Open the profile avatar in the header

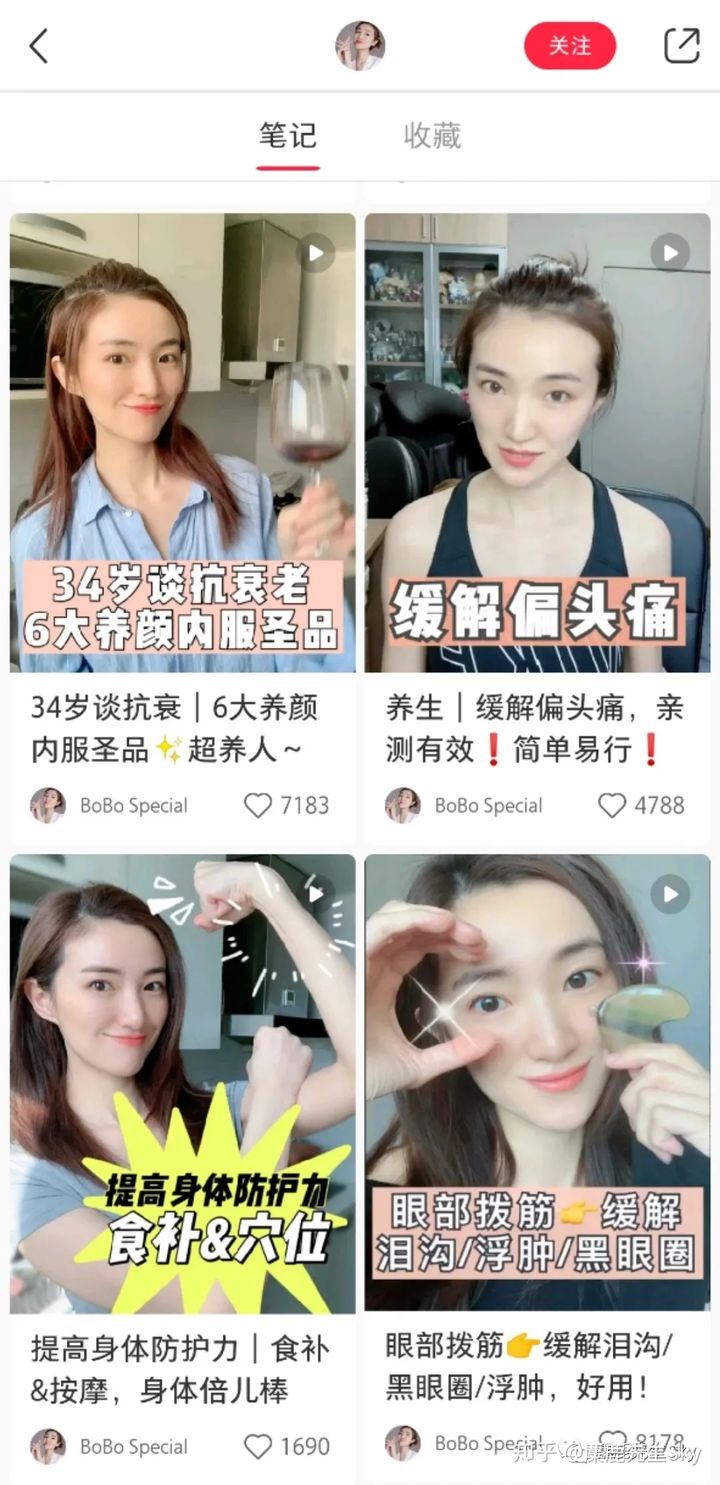tap(360, 46)
